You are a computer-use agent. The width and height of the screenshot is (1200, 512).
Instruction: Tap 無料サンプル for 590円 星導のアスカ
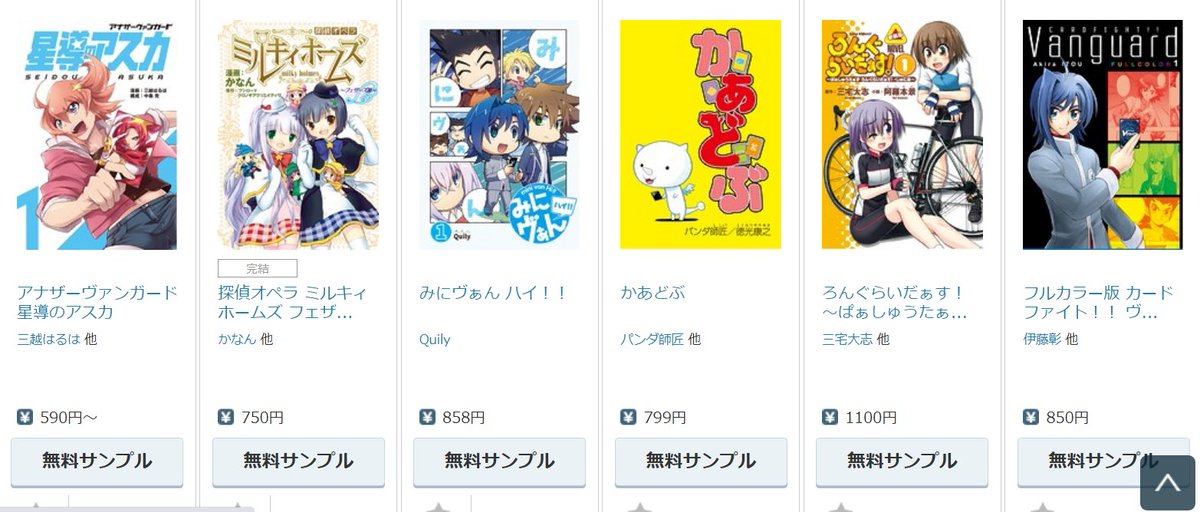coord(97,461)
